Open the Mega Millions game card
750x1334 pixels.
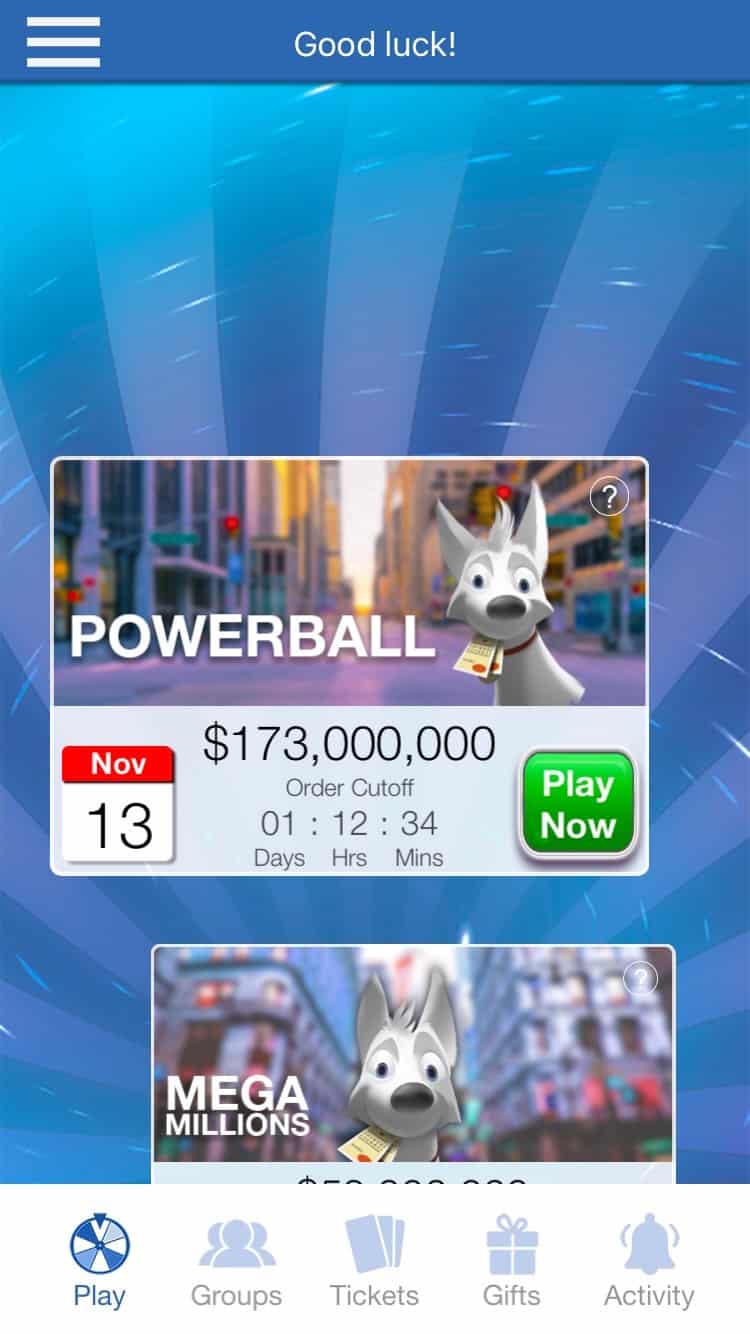(413, 1064)
